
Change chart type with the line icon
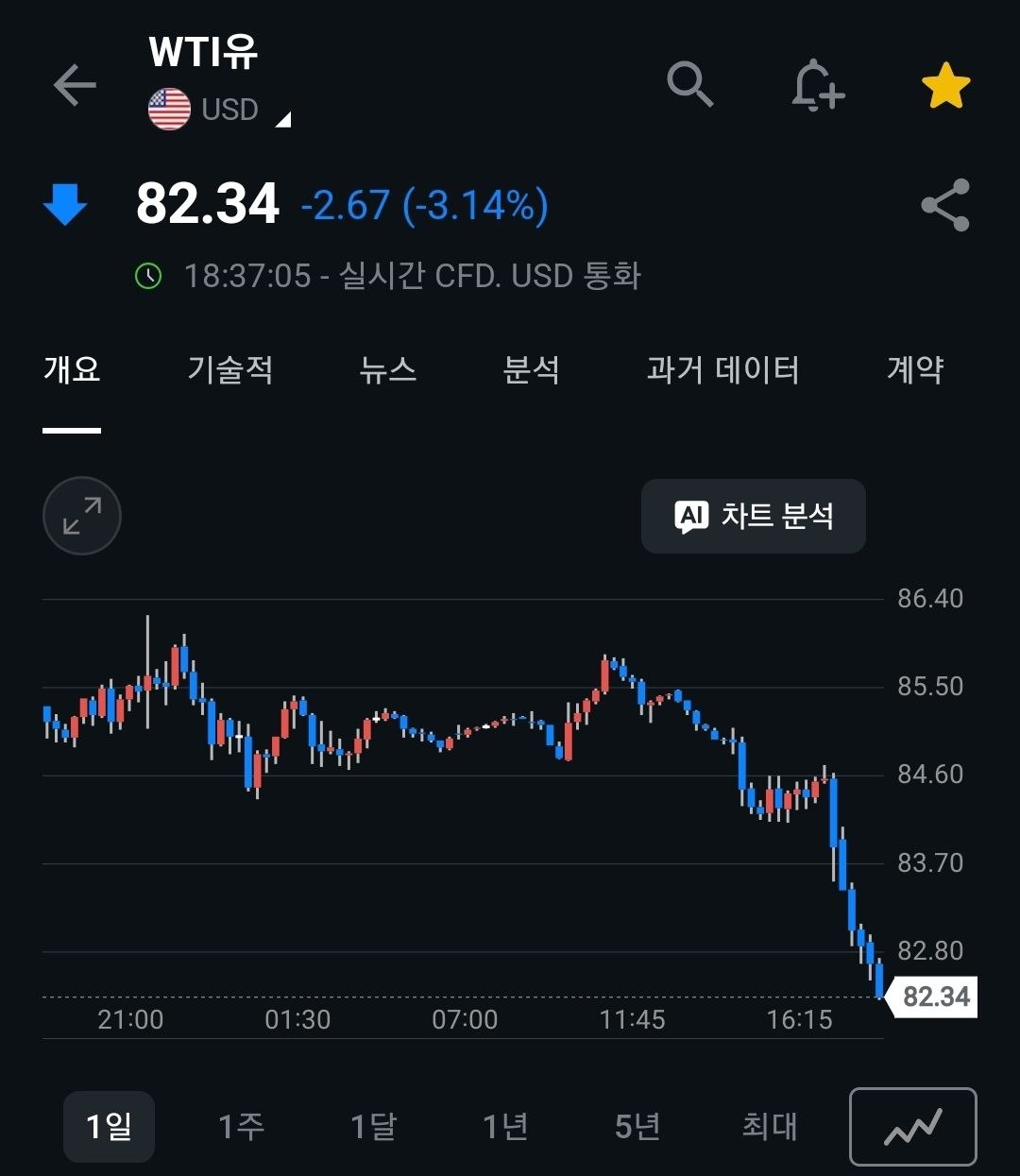coord(913,1126)
